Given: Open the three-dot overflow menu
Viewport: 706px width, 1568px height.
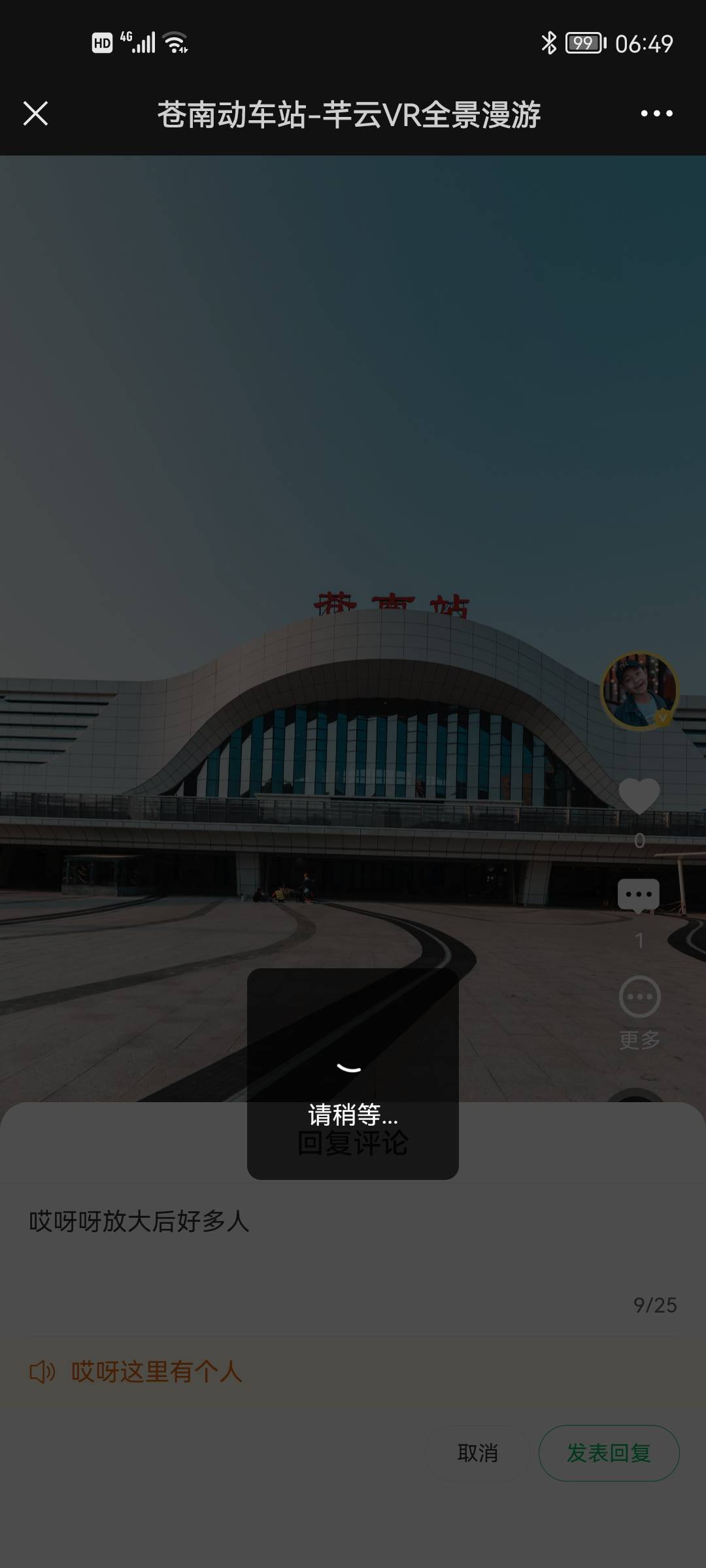Looking at the screenshot, I should 656,114.
